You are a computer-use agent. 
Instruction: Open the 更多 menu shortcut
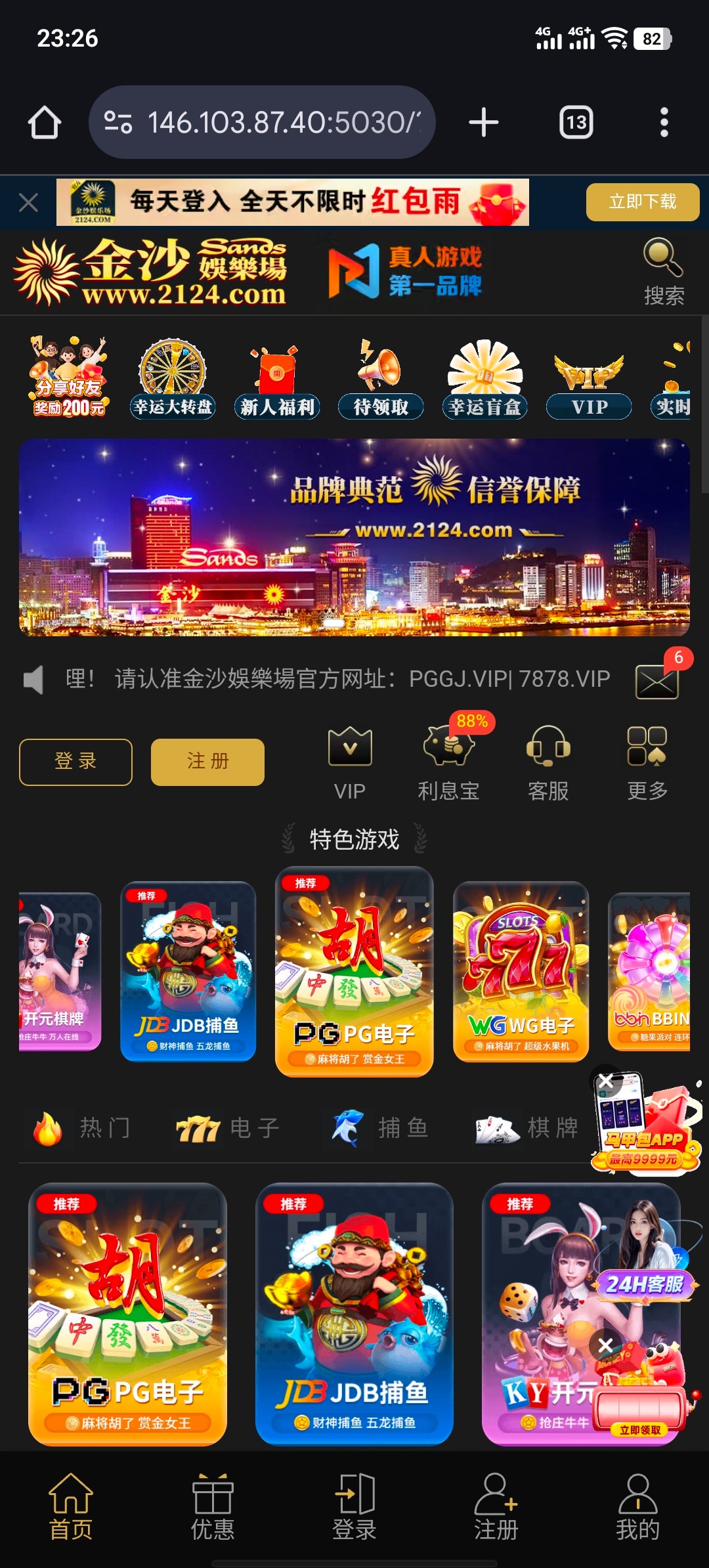[647, 763]
